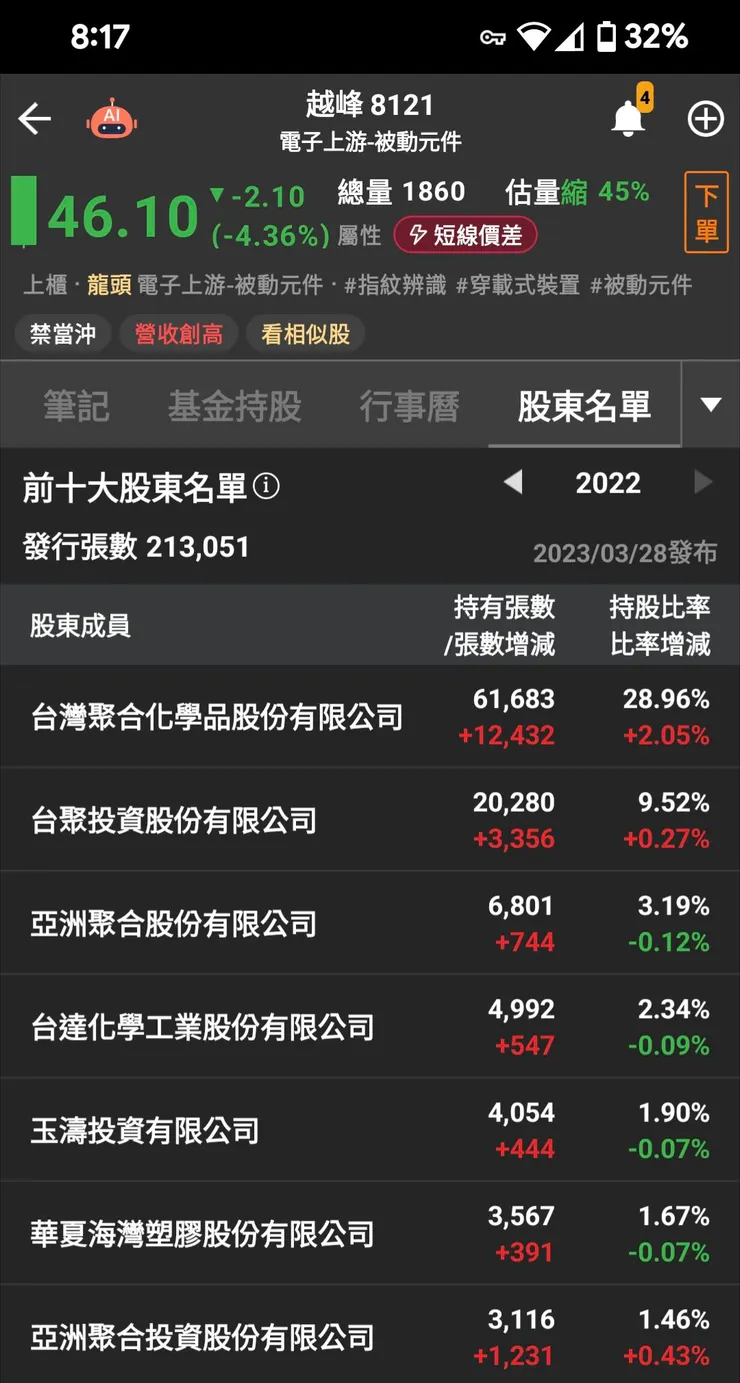
Task: Expand more tabs with the down arrow
Action: tap(711, 405)
